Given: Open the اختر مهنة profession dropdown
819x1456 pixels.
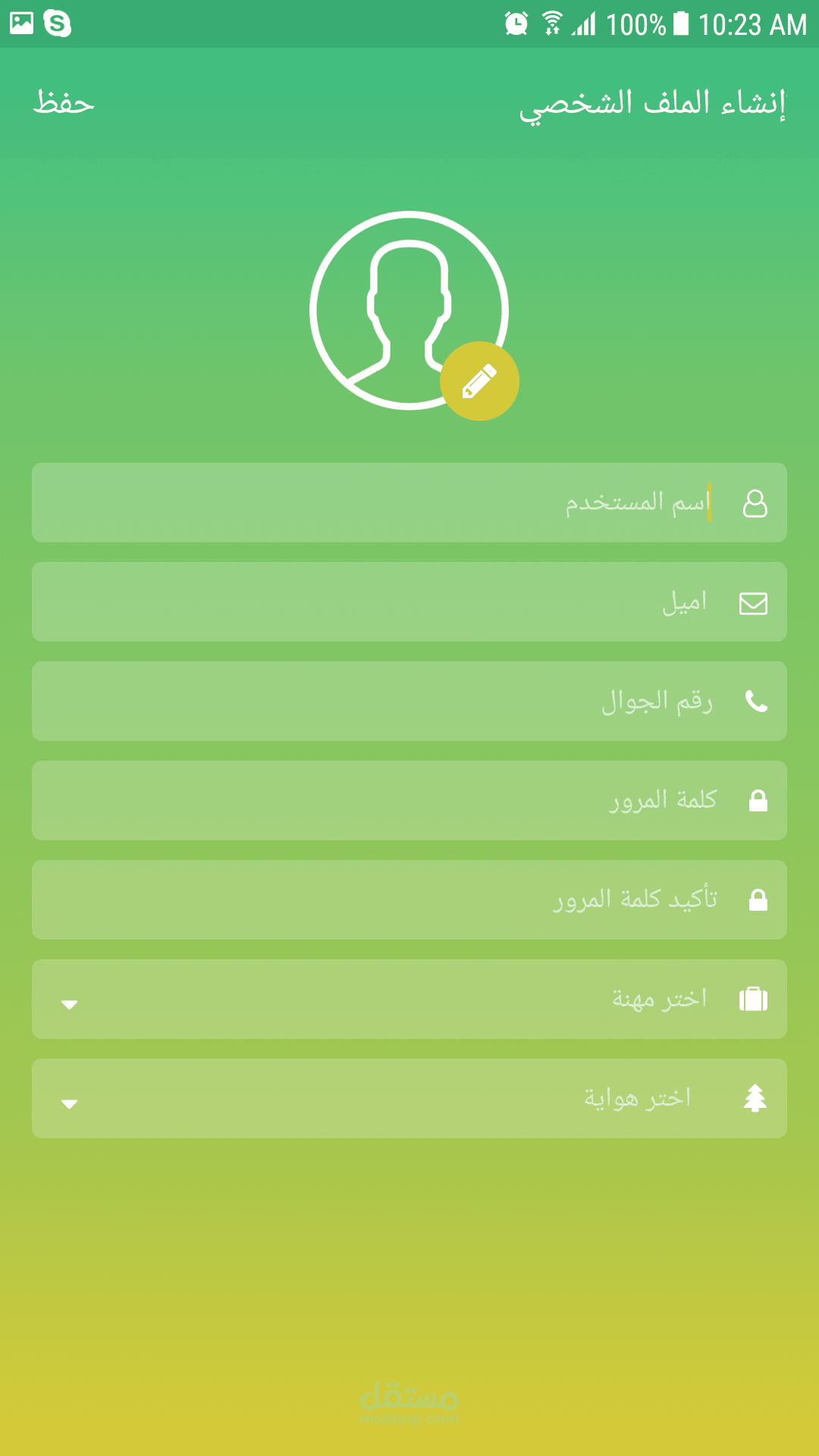Looking at the screenshot, I should tap(409, 999).
